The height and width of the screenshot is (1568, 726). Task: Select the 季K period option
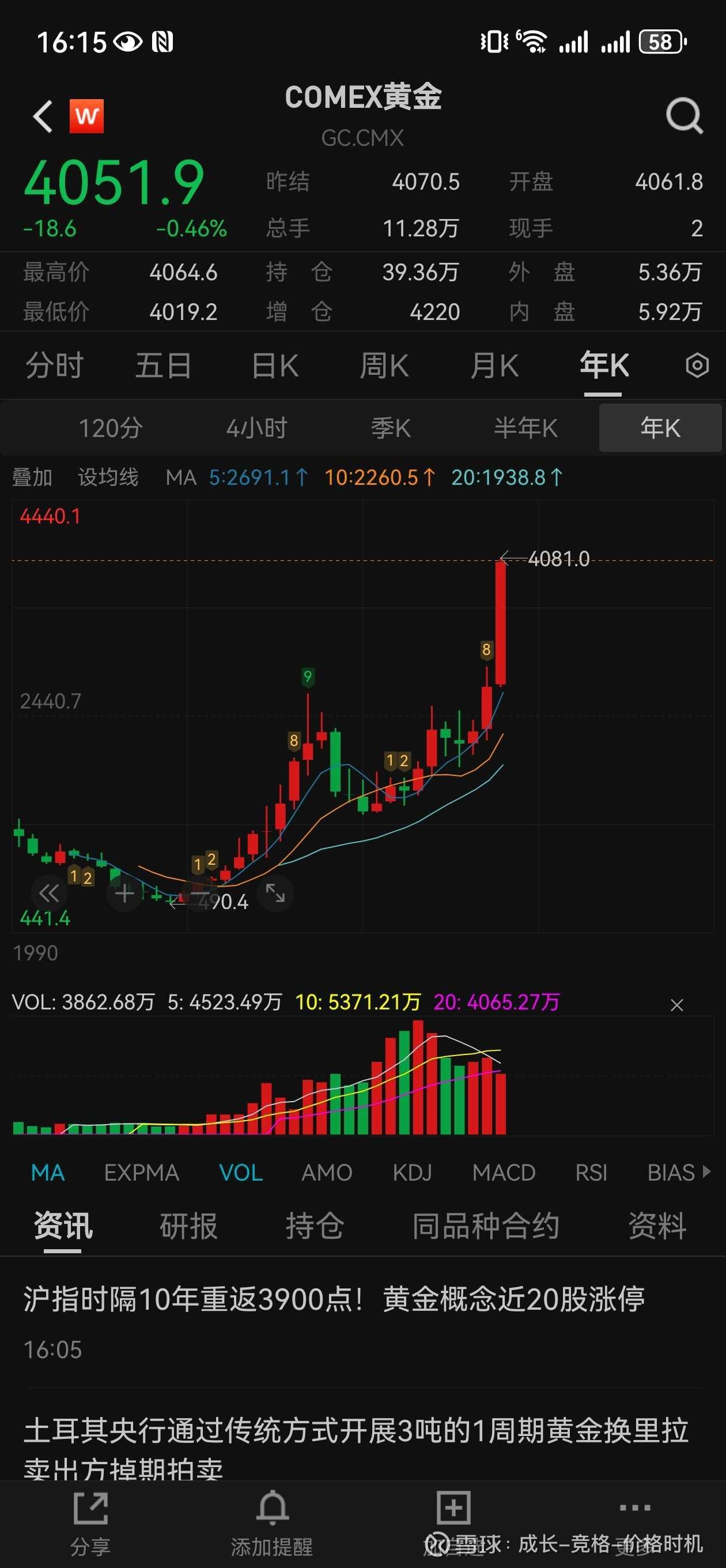pyautogui.click(x=391, y=428)
